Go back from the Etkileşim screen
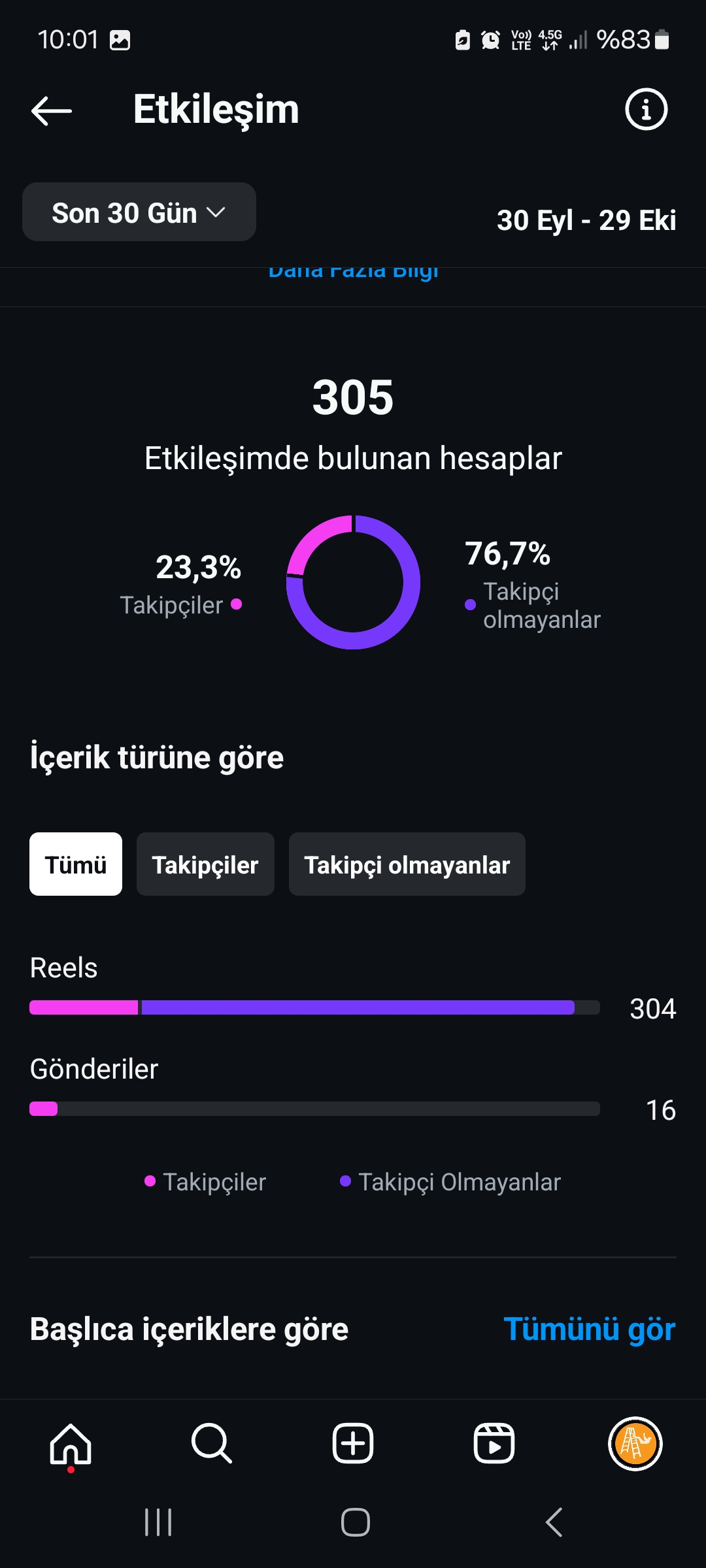This screenshot has width=706, height=1568. (52, 110)
